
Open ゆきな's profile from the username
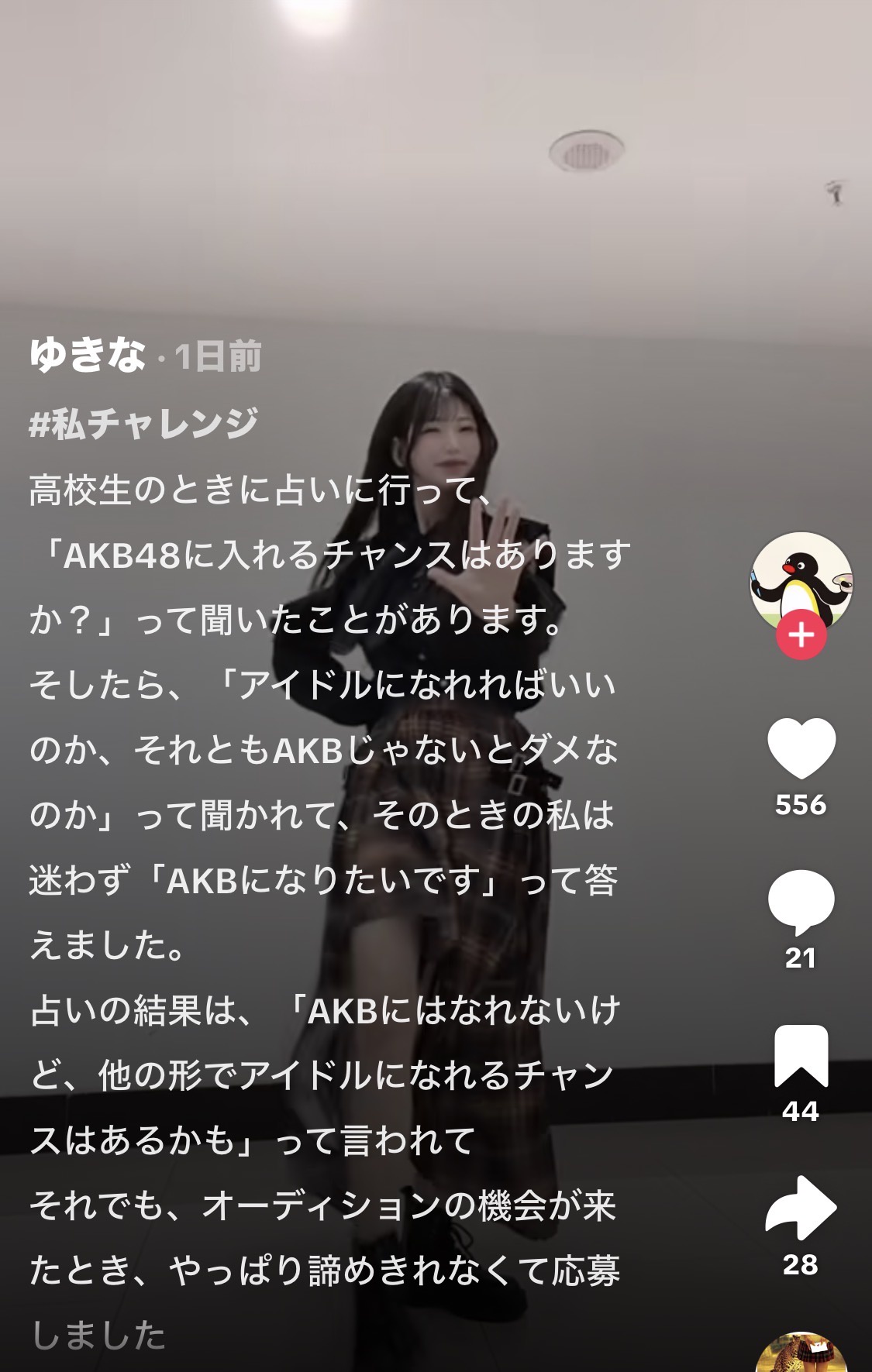(88, 356)
